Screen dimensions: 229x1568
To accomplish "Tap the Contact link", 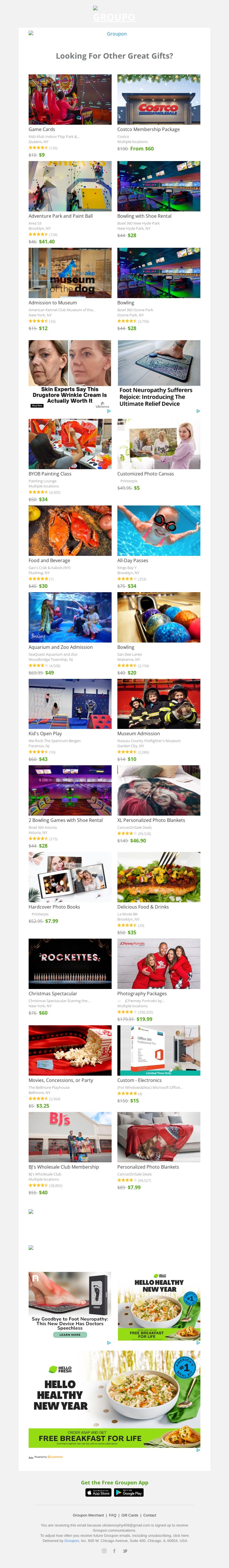I will (150, 1515).
